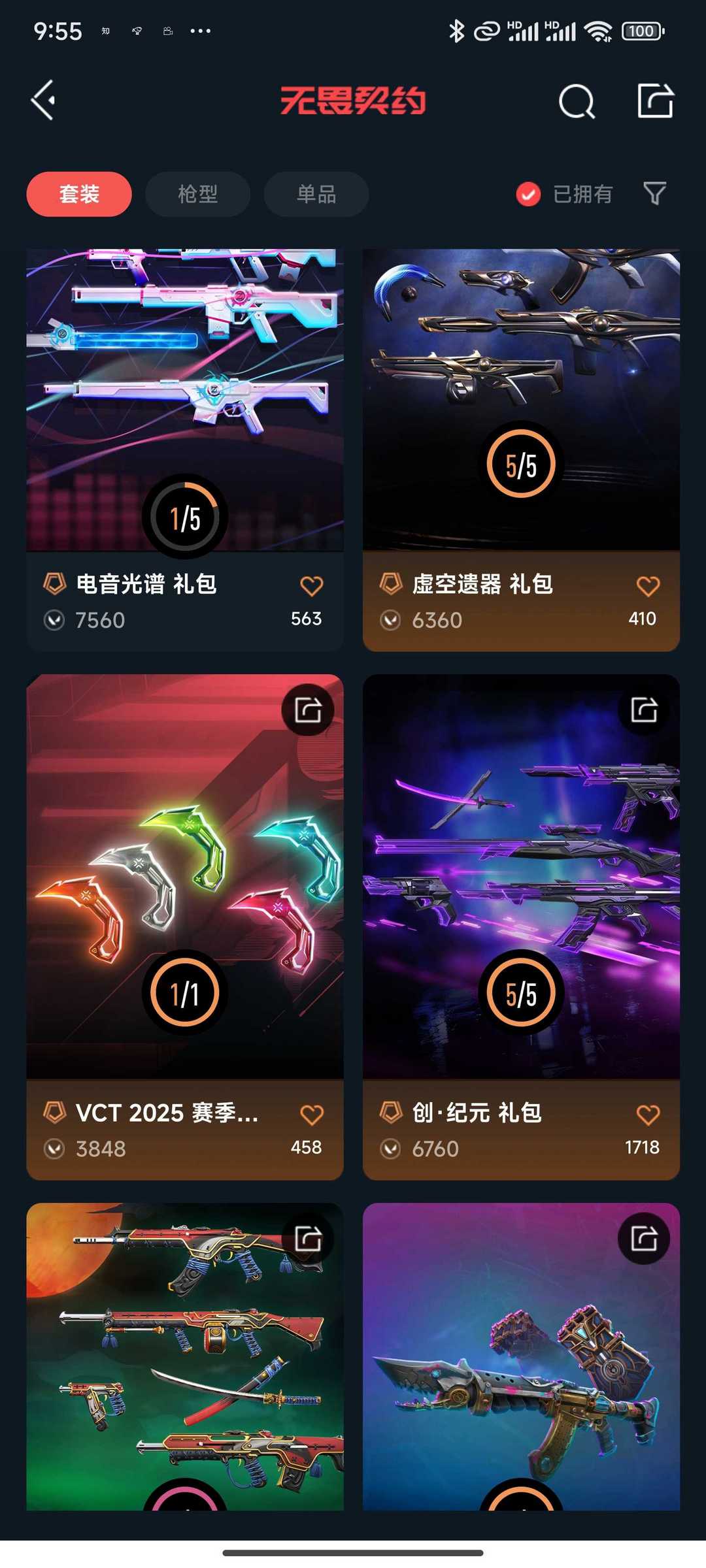Switch to the 枪型 tab
Viewport: 706px width, 1568px height.
pyautogui.click(x=197, y=194)
